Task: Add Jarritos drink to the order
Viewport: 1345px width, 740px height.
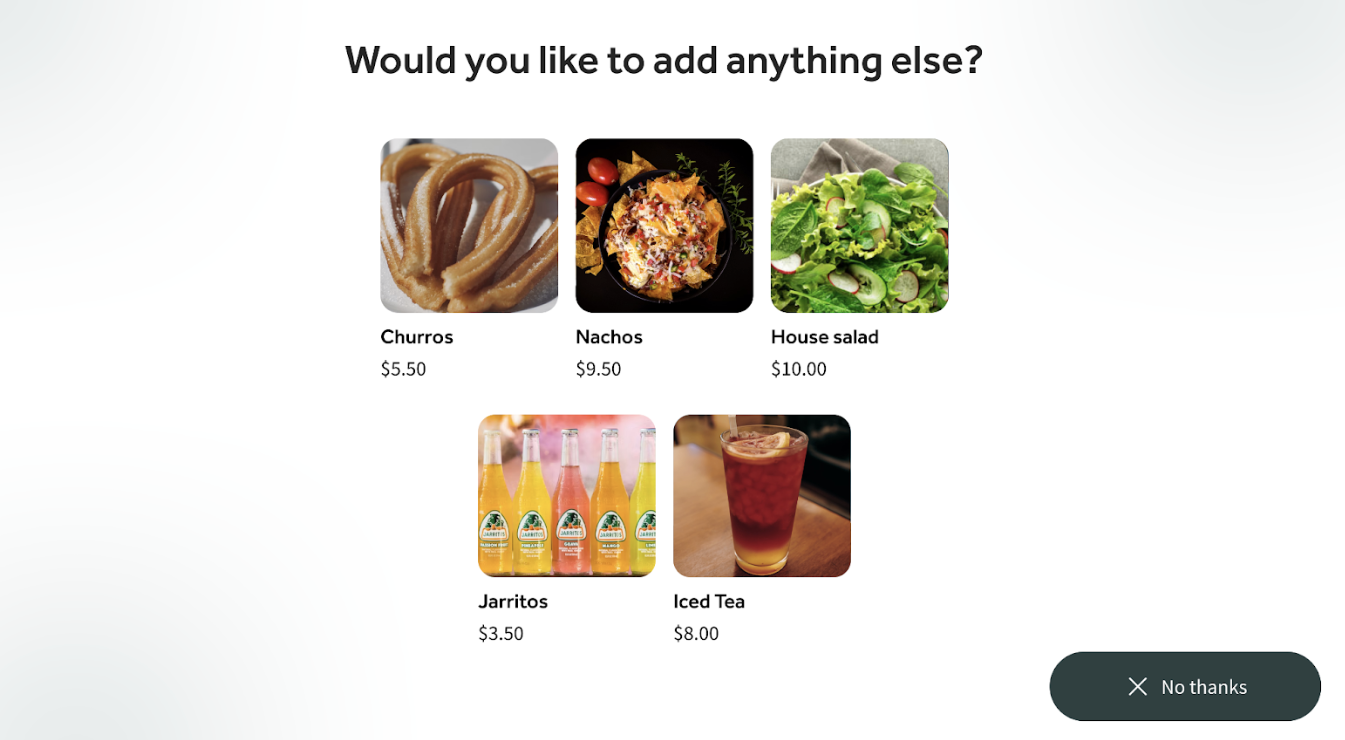Action: (x=566, y=496)
